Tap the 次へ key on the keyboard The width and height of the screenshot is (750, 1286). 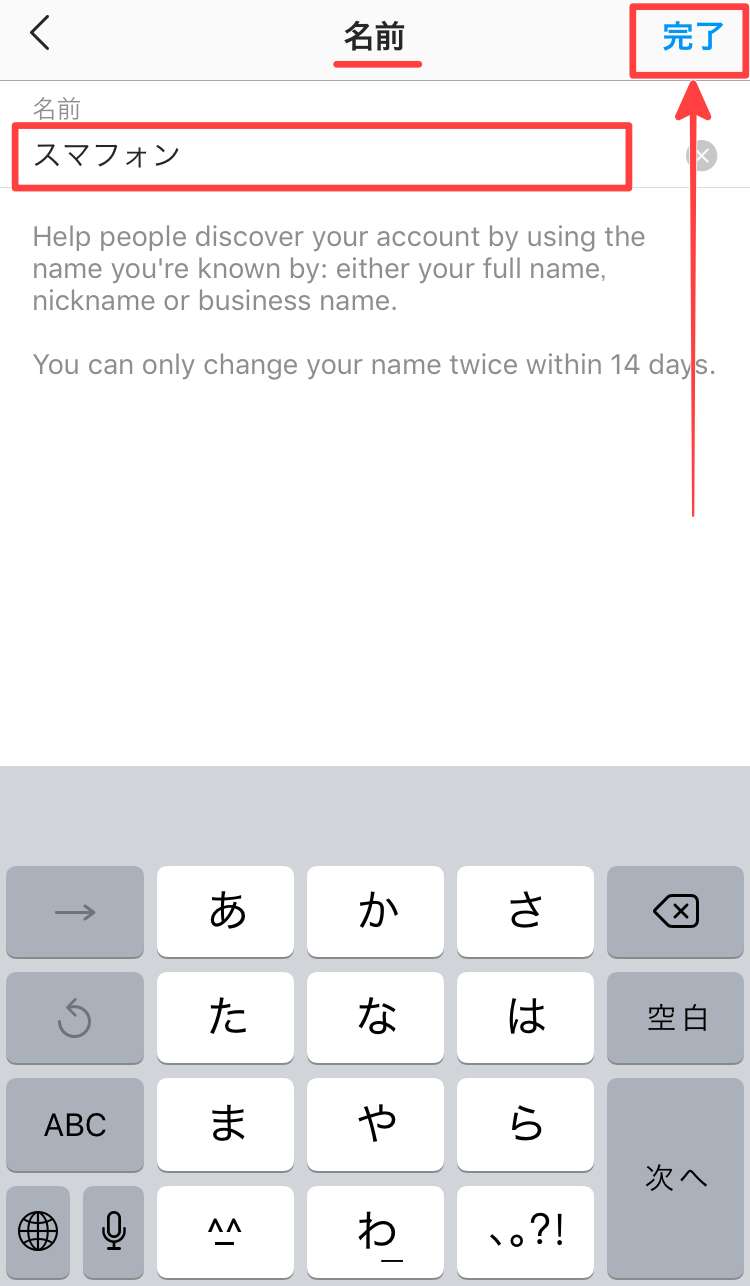(x=676, y=1177)
